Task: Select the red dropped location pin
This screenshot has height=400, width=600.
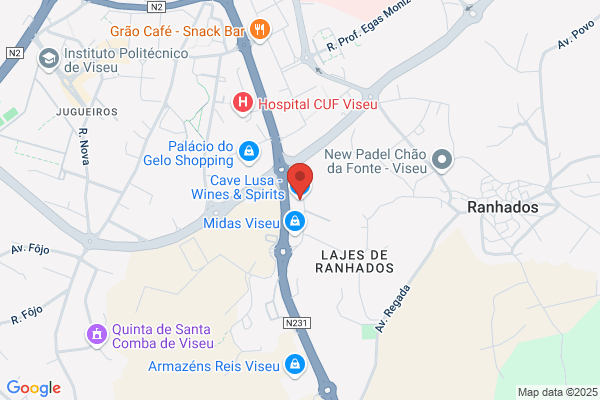Action: 300,181
